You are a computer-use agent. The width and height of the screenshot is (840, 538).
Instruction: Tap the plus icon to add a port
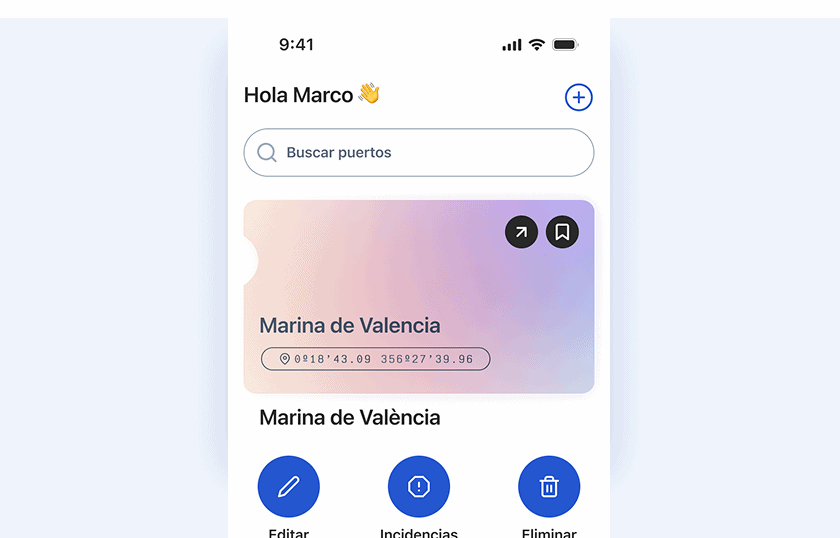(x=579, y=97)
